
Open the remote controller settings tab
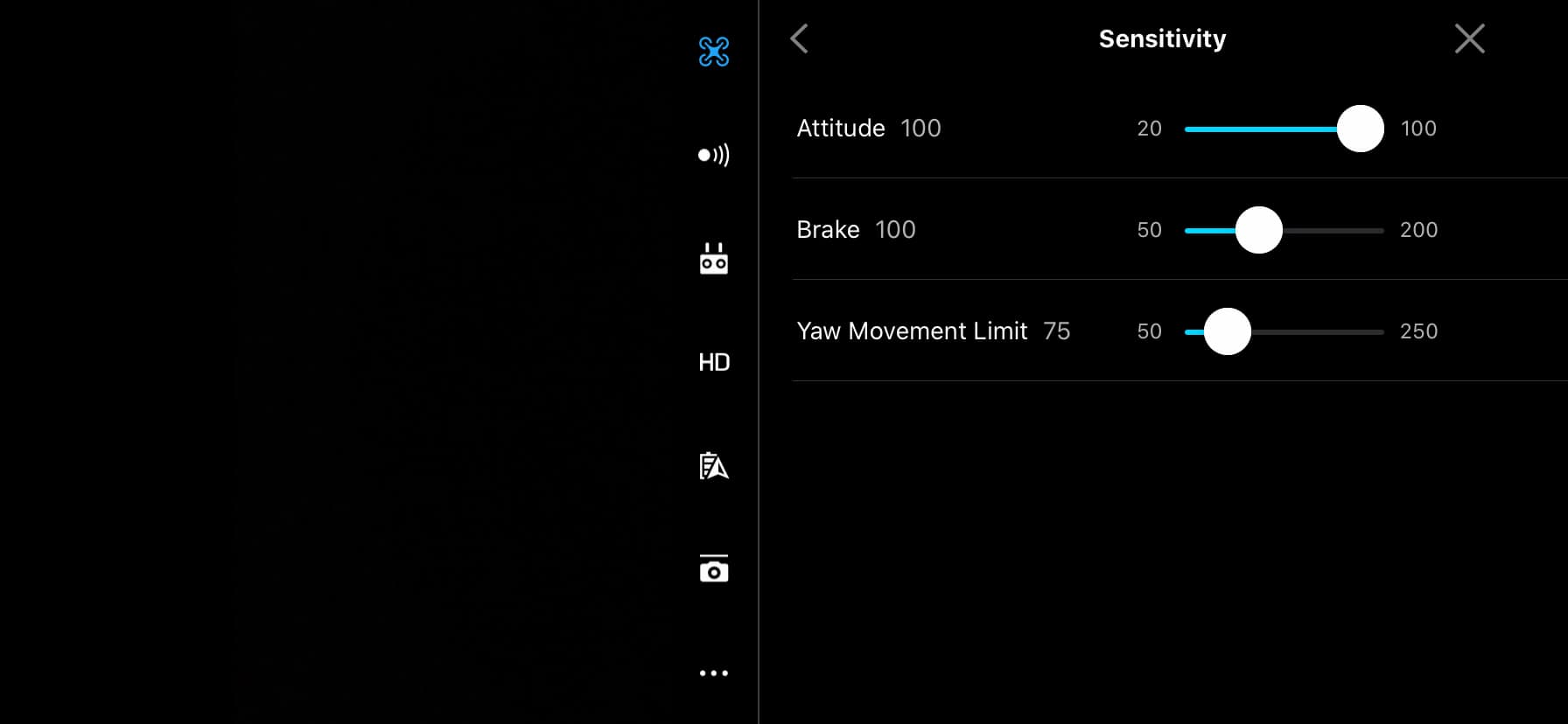pos(714,259)
